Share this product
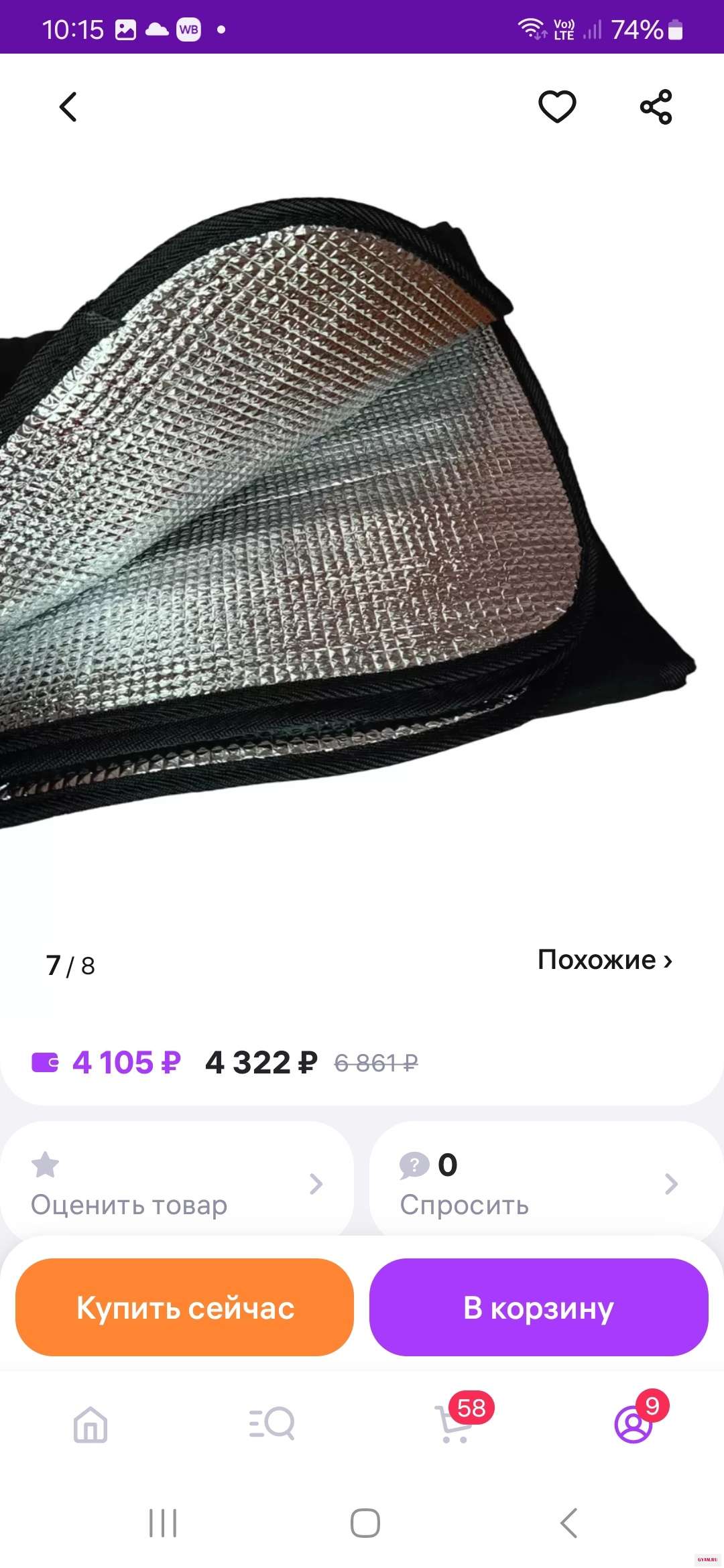The height and width of the screenshot is (1568, 724). (x=656, y=107)
